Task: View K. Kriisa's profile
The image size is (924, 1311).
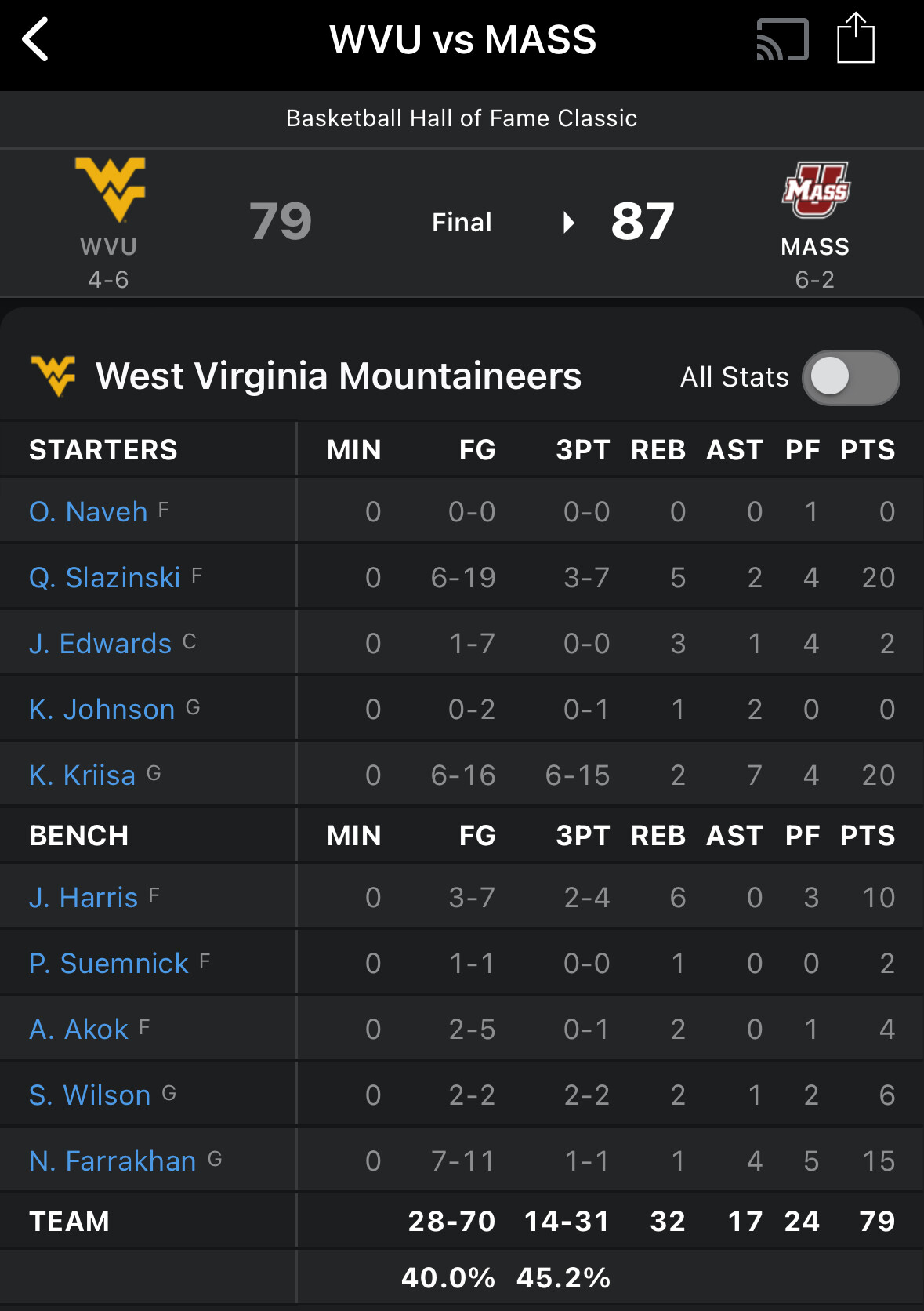Action: (82, 775)
